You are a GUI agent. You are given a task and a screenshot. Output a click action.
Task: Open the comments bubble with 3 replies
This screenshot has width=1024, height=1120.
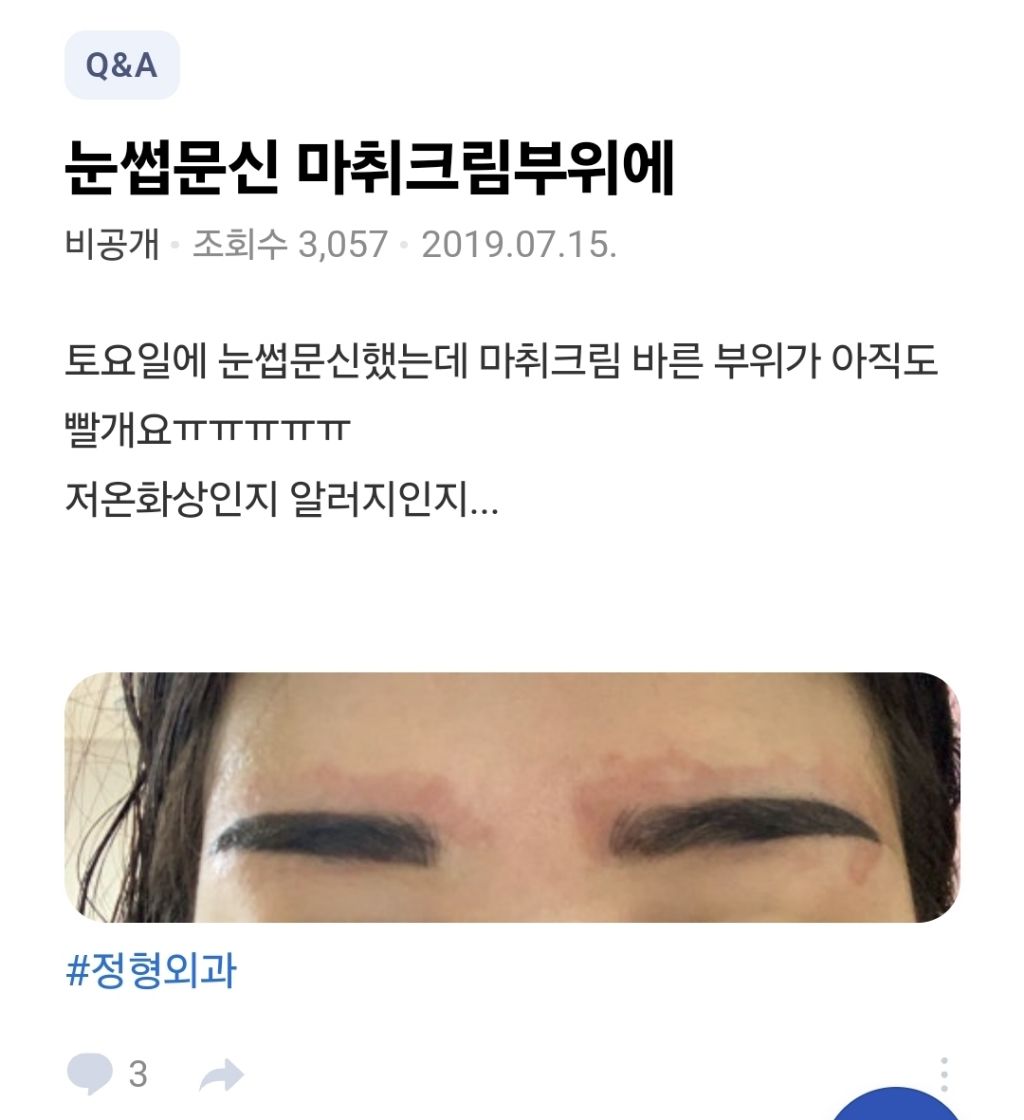[x=107, y=1073]
